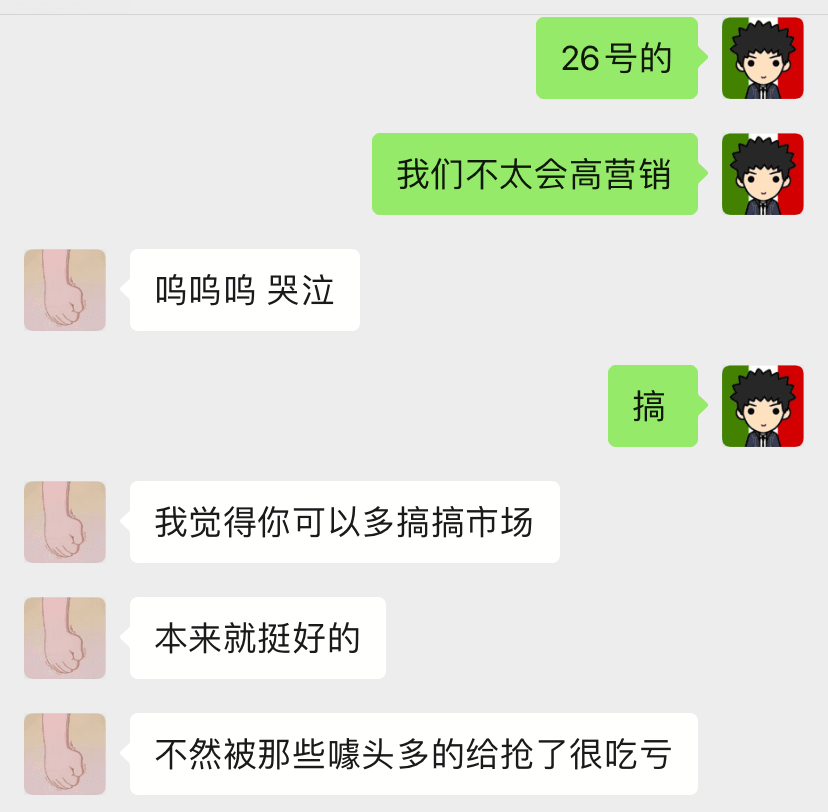Open the avatar beside the '26号的' message
The image size is (828, 812).
click(x=762, y=58)
